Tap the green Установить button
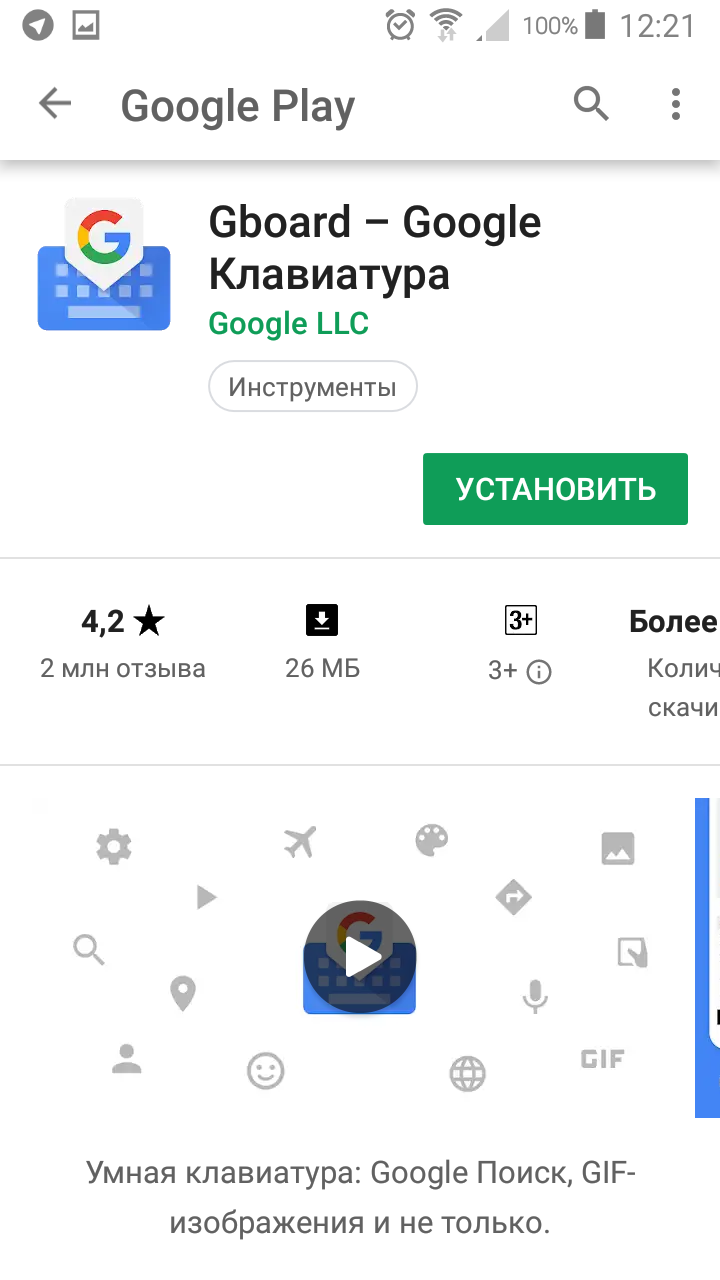Image resolution: width=720 pixels, height=1280 pixels. (555, 489)
